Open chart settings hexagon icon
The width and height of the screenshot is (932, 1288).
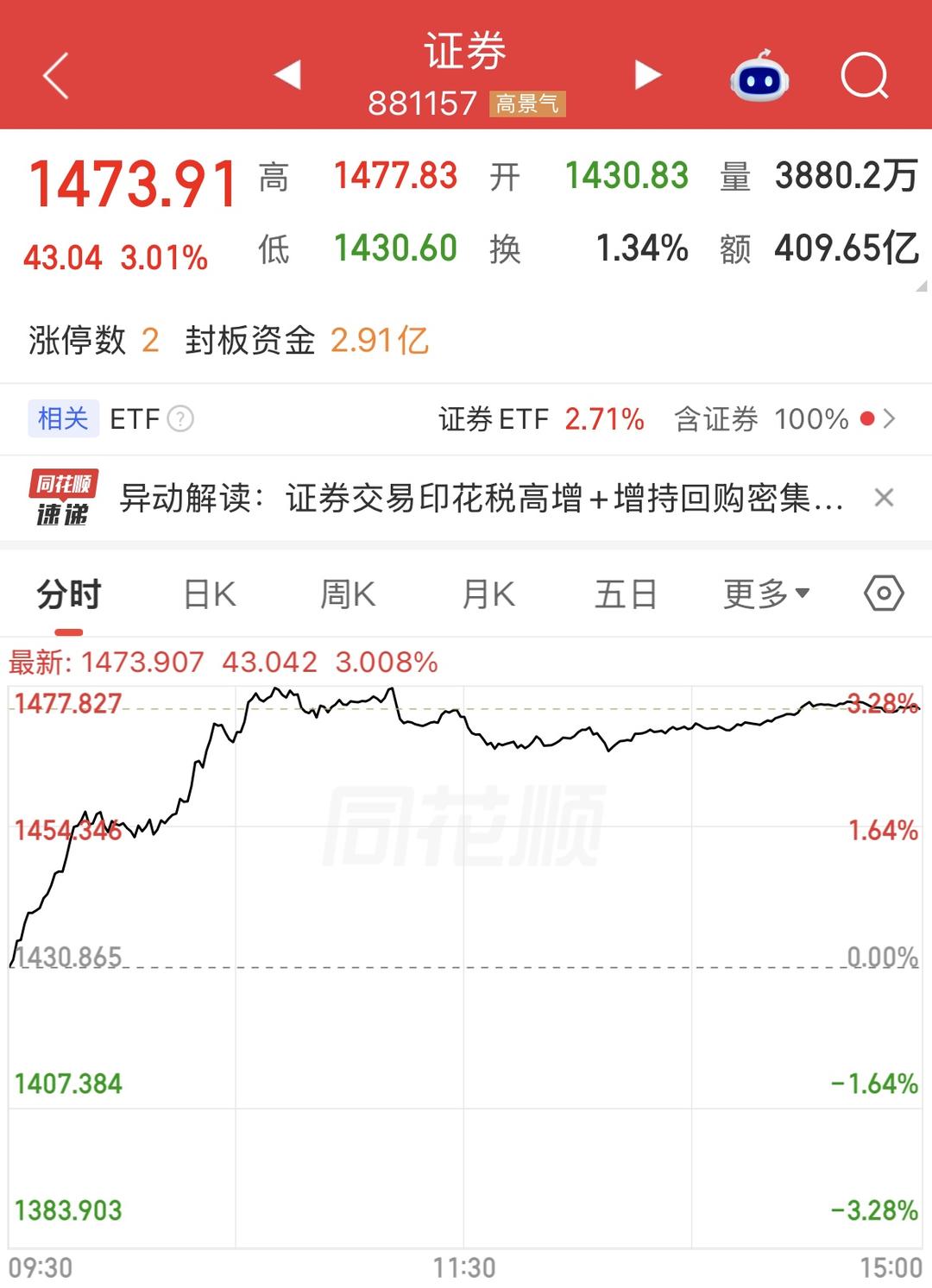coord(884,594)
